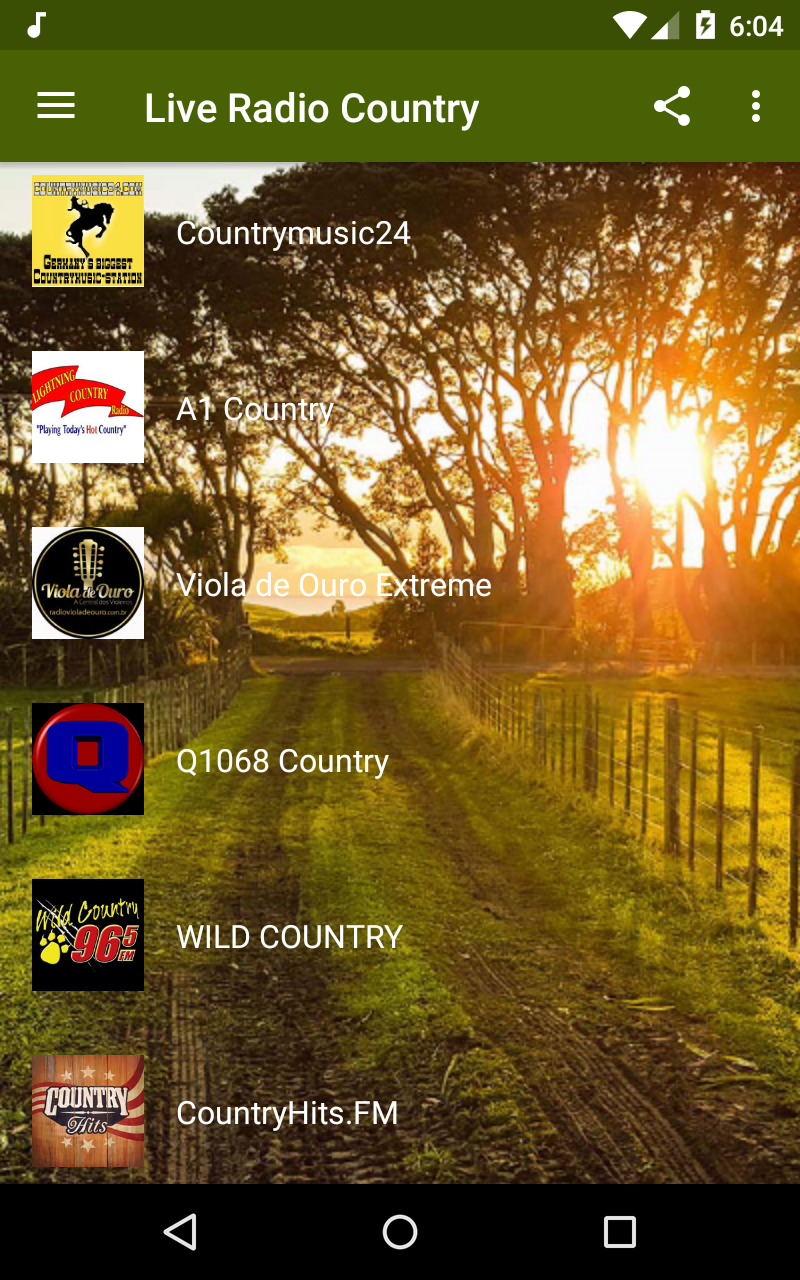Tap the Viola de Ouro station logo

click(87, 583)
